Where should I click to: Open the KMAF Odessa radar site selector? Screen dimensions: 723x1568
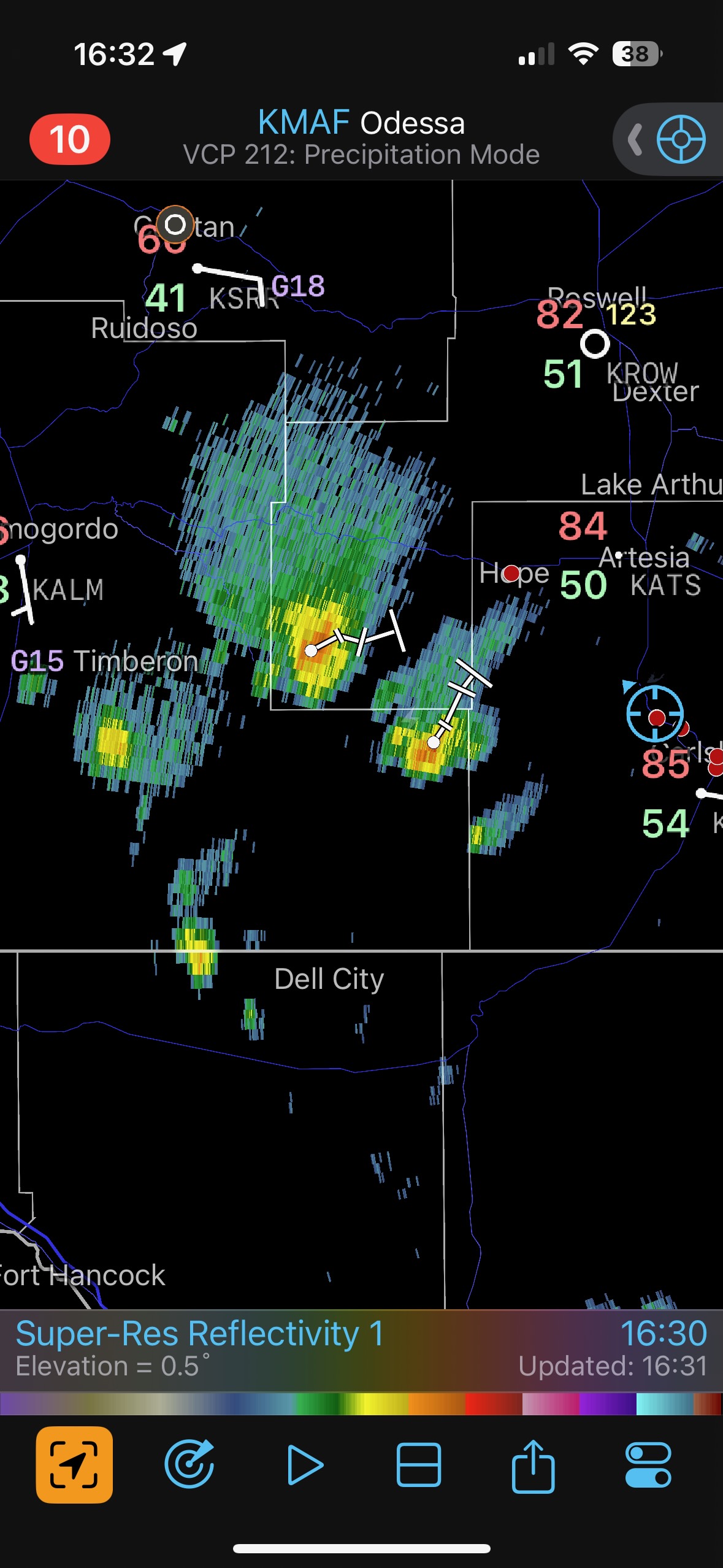(361, 137)
